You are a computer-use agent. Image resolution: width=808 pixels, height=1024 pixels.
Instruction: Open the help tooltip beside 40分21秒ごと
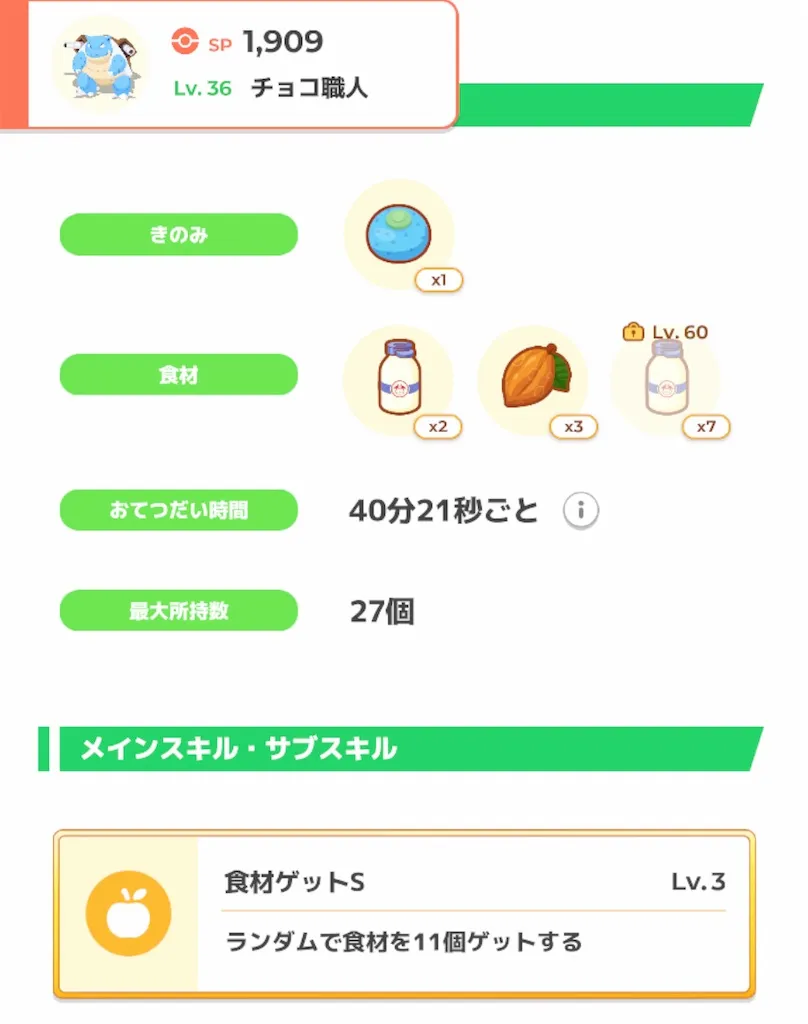(x=580, y=509)
